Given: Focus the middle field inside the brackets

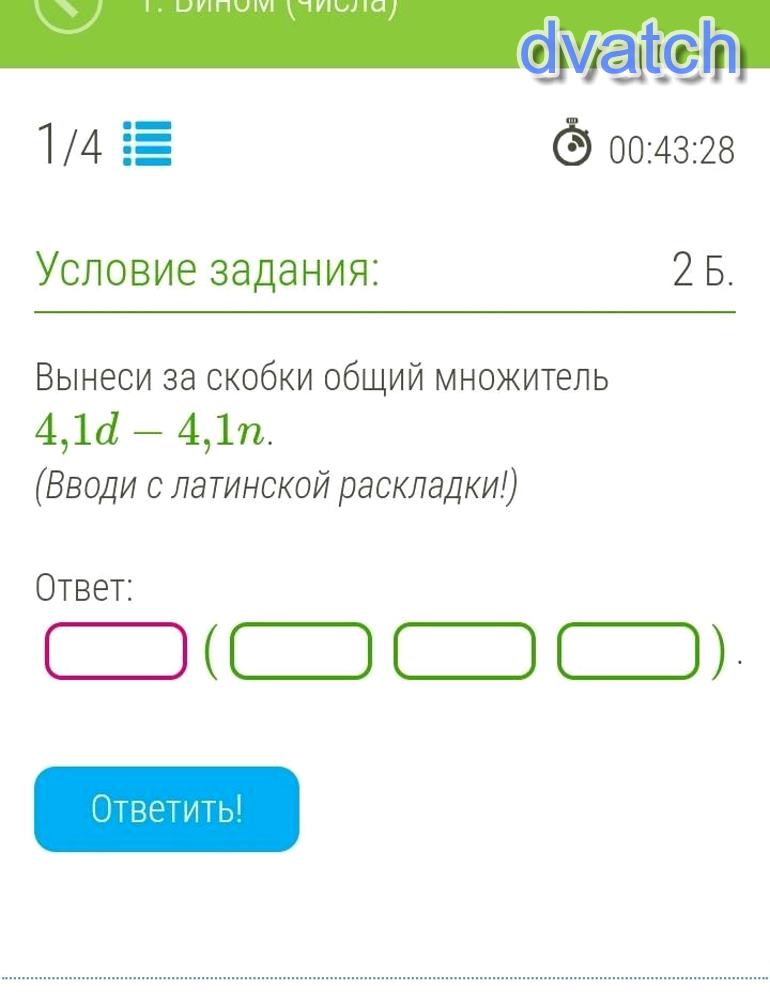Looking at the screenshot, I should (464, 651).
